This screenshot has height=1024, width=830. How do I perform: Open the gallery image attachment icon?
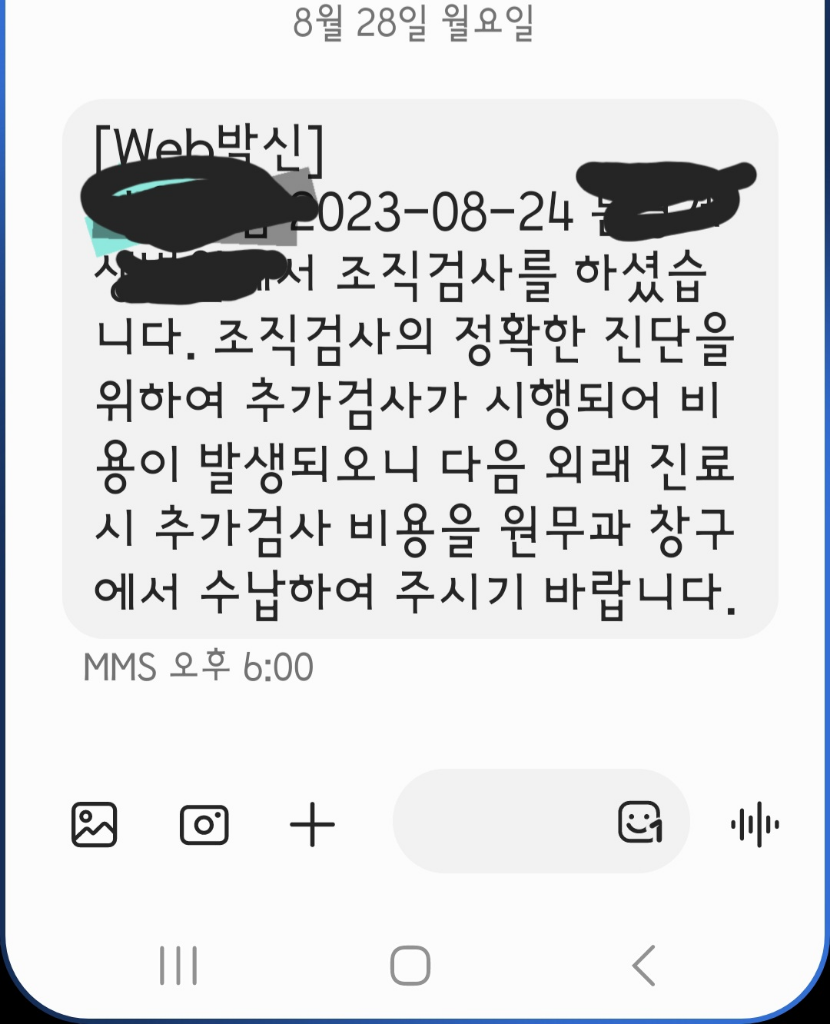(x=95, y=825)
